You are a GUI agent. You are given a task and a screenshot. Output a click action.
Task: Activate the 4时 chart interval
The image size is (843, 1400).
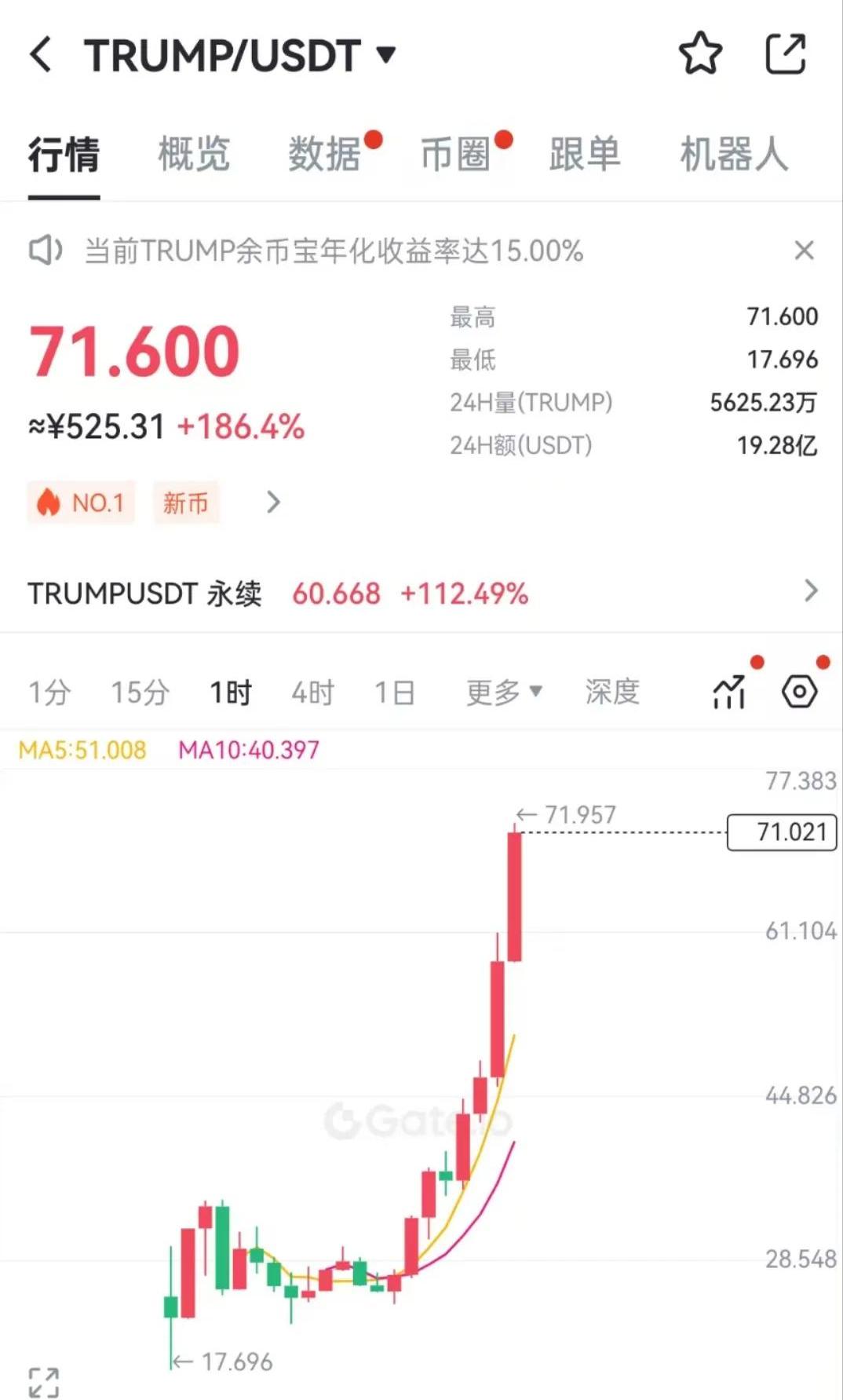312,693
